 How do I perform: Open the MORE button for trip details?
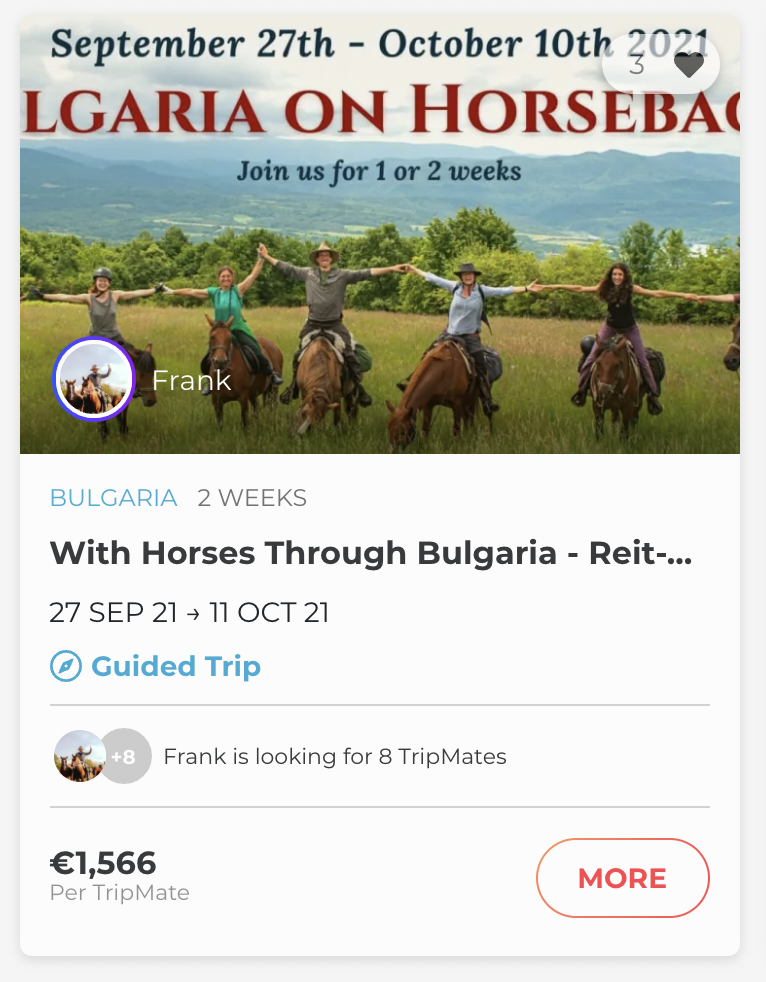click(622, 878)
